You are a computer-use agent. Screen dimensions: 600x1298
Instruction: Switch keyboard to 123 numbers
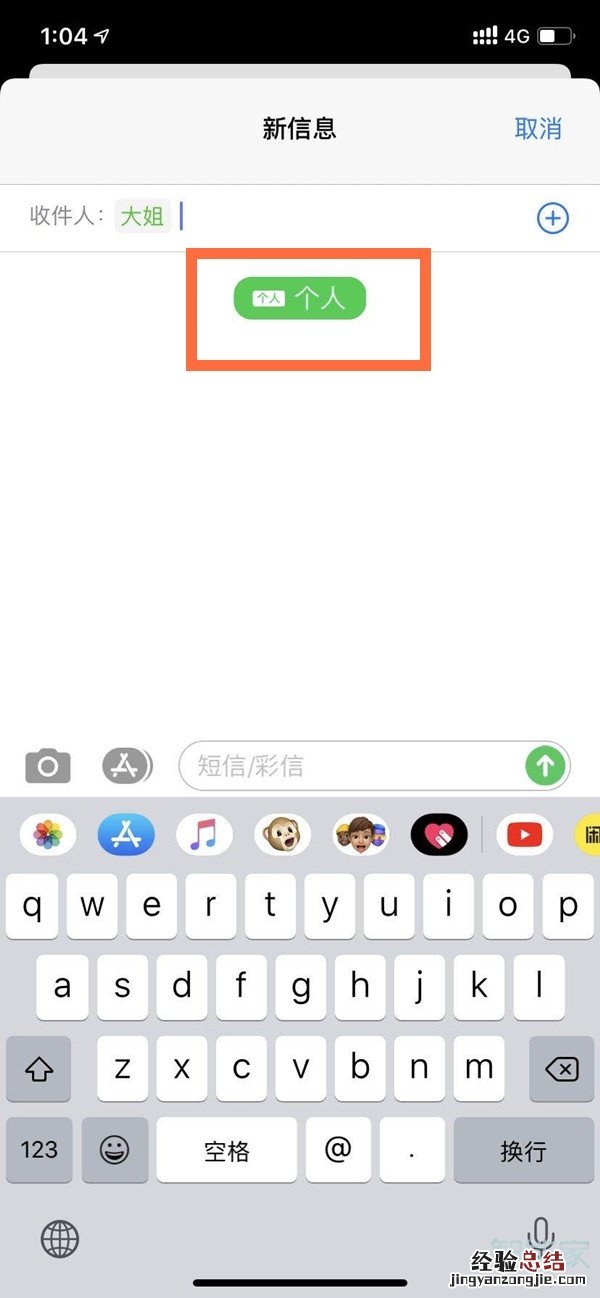tap(39, 1150)
